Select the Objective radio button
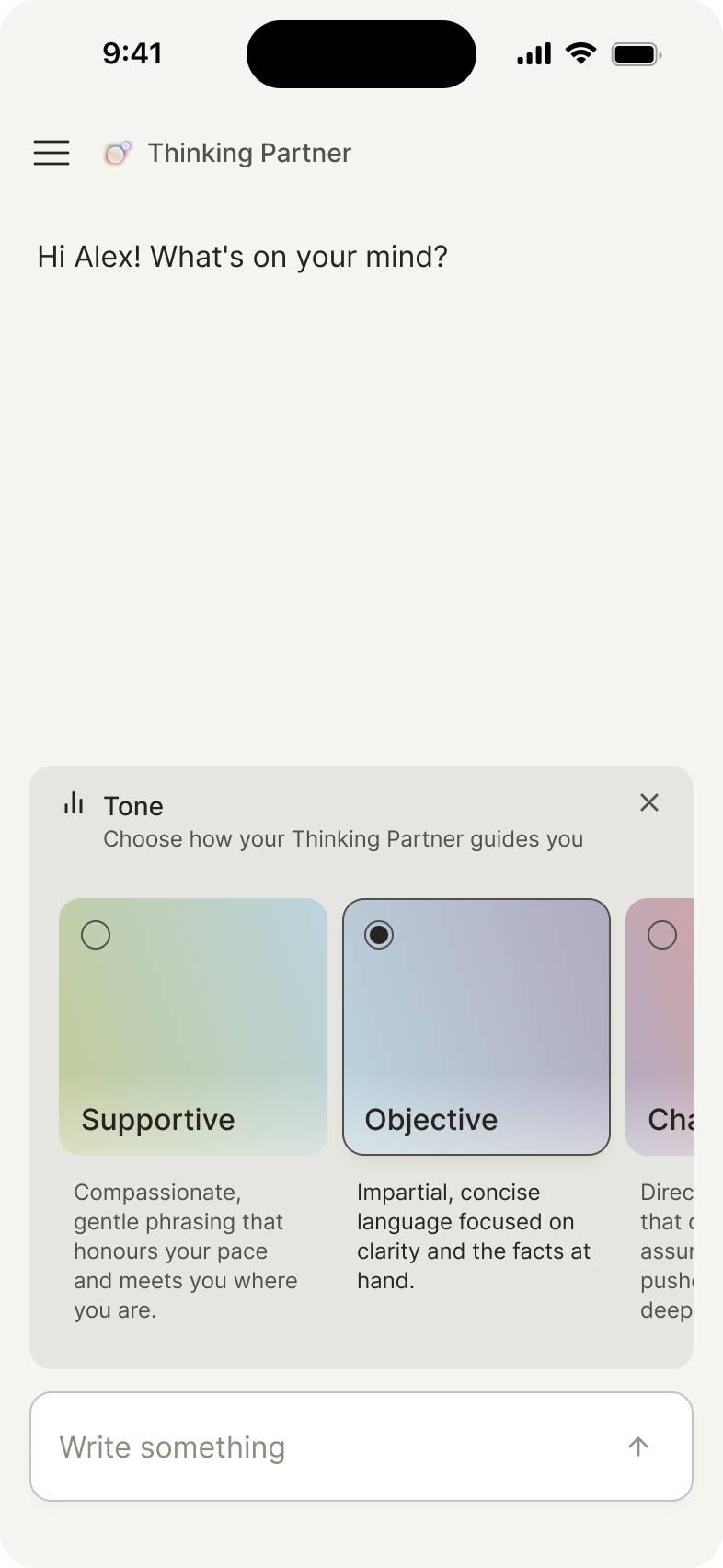The width and height of the screenshot is (723, 1568). 379,934
